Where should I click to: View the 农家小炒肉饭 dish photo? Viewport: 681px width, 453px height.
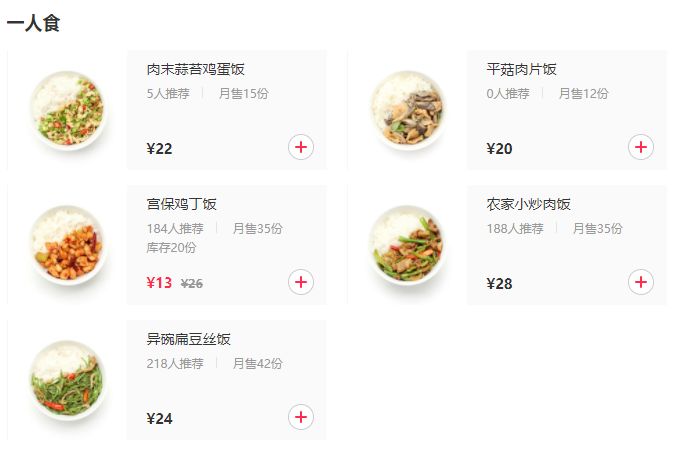408,245
